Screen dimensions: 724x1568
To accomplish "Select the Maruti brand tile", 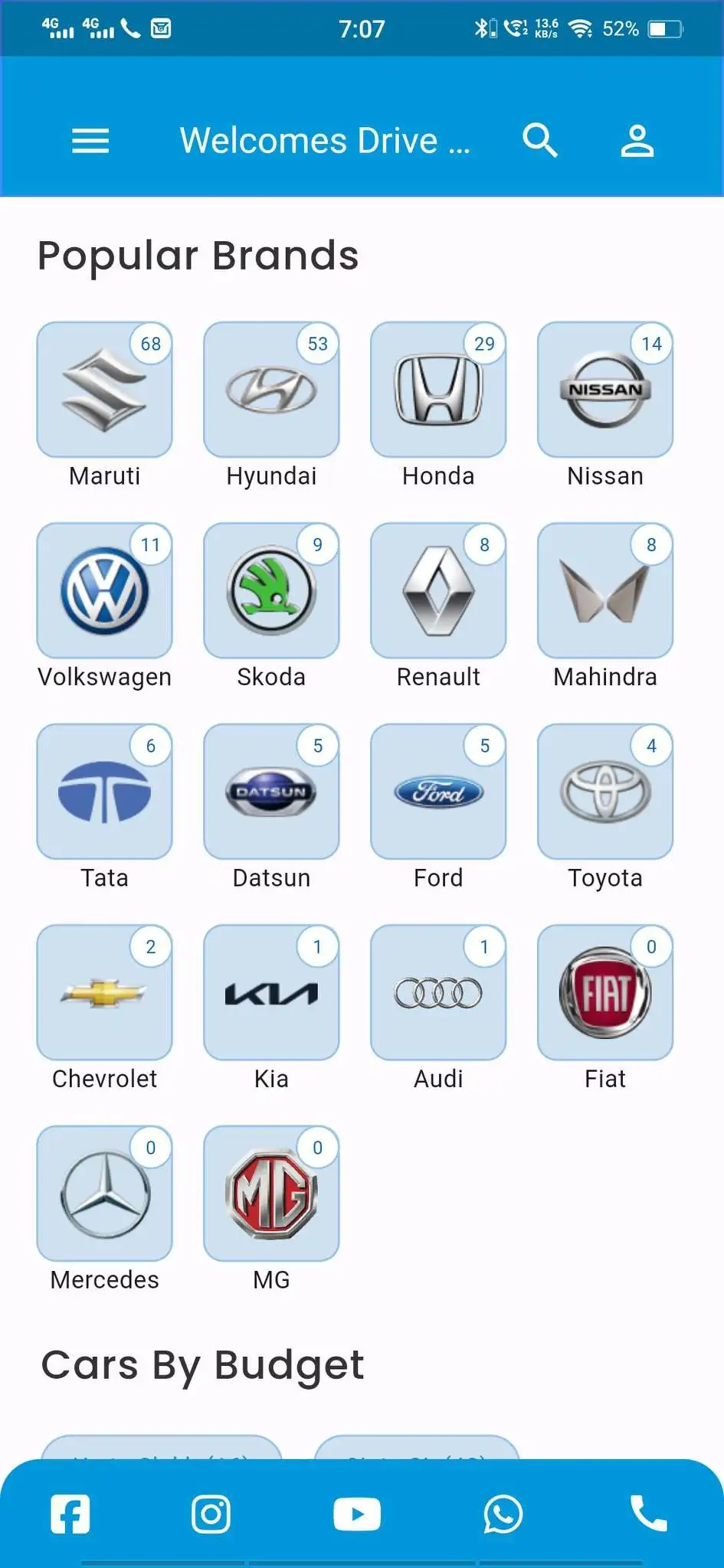I will click(104, 390).
